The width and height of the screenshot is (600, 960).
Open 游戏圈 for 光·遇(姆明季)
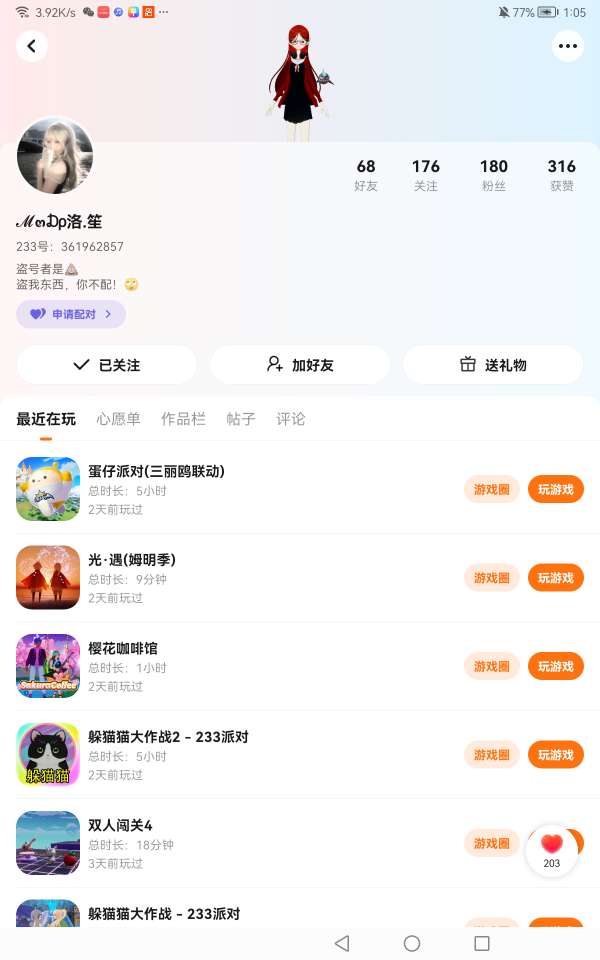click(x=492, y=578)
